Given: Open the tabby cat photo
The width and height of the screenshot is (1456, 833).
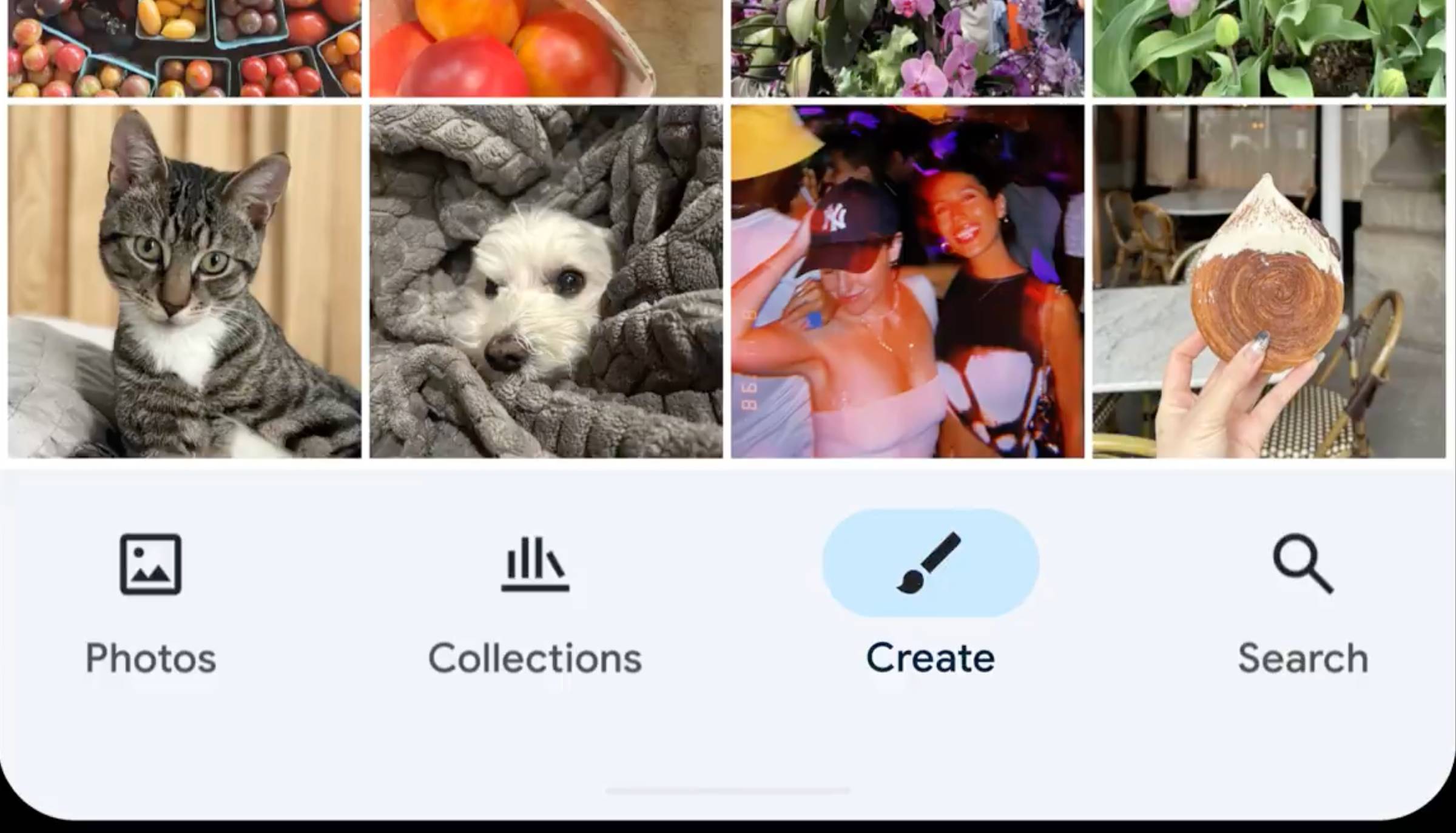Looking at the screenshot, I should coord(184,282).
